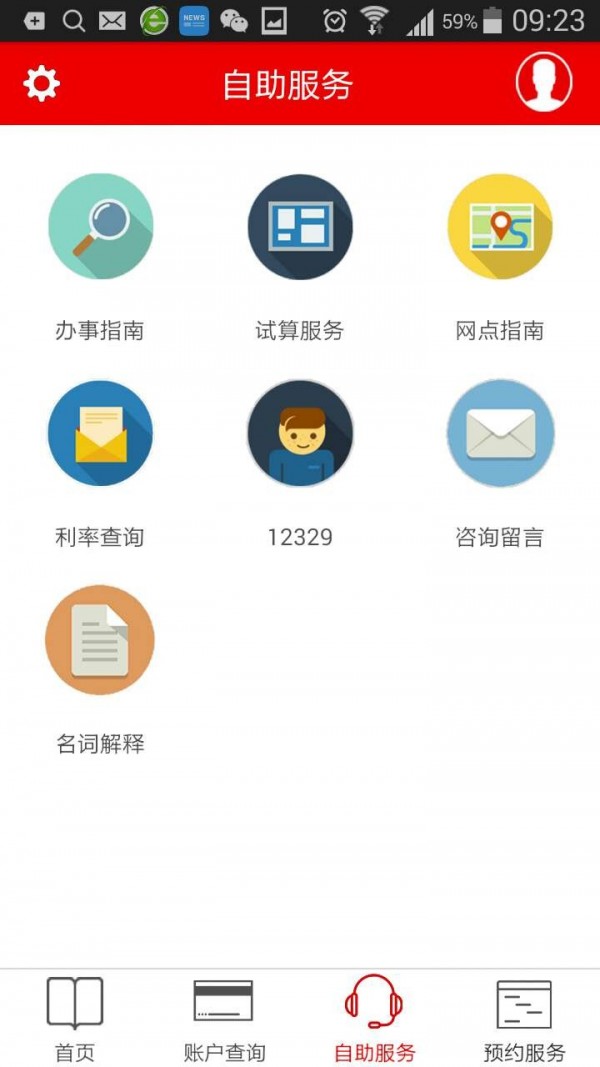Switch to the 账户查询 tab
The image size is (600, 1067).
(224, 1019)
